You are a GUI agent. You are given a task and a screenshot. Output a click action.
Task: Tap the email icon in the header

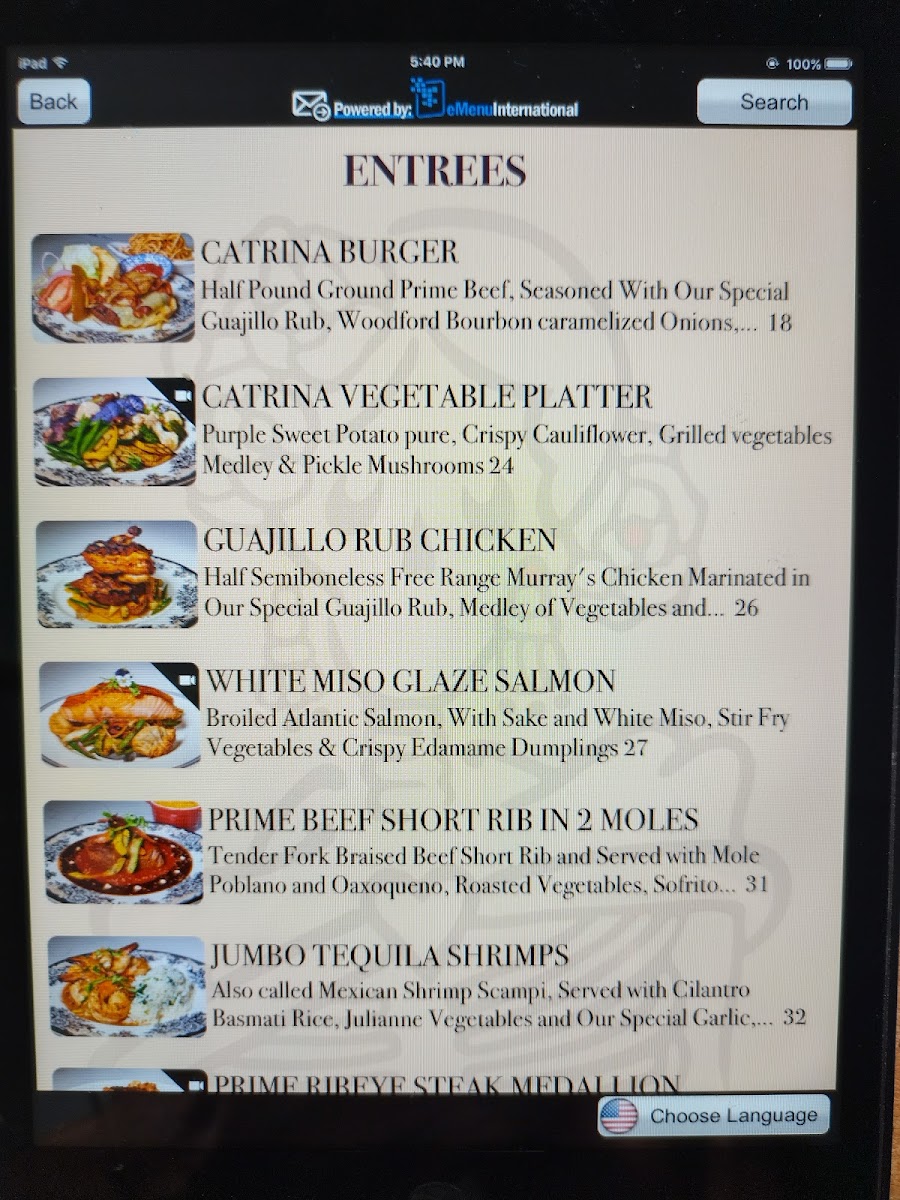[310, 105]
